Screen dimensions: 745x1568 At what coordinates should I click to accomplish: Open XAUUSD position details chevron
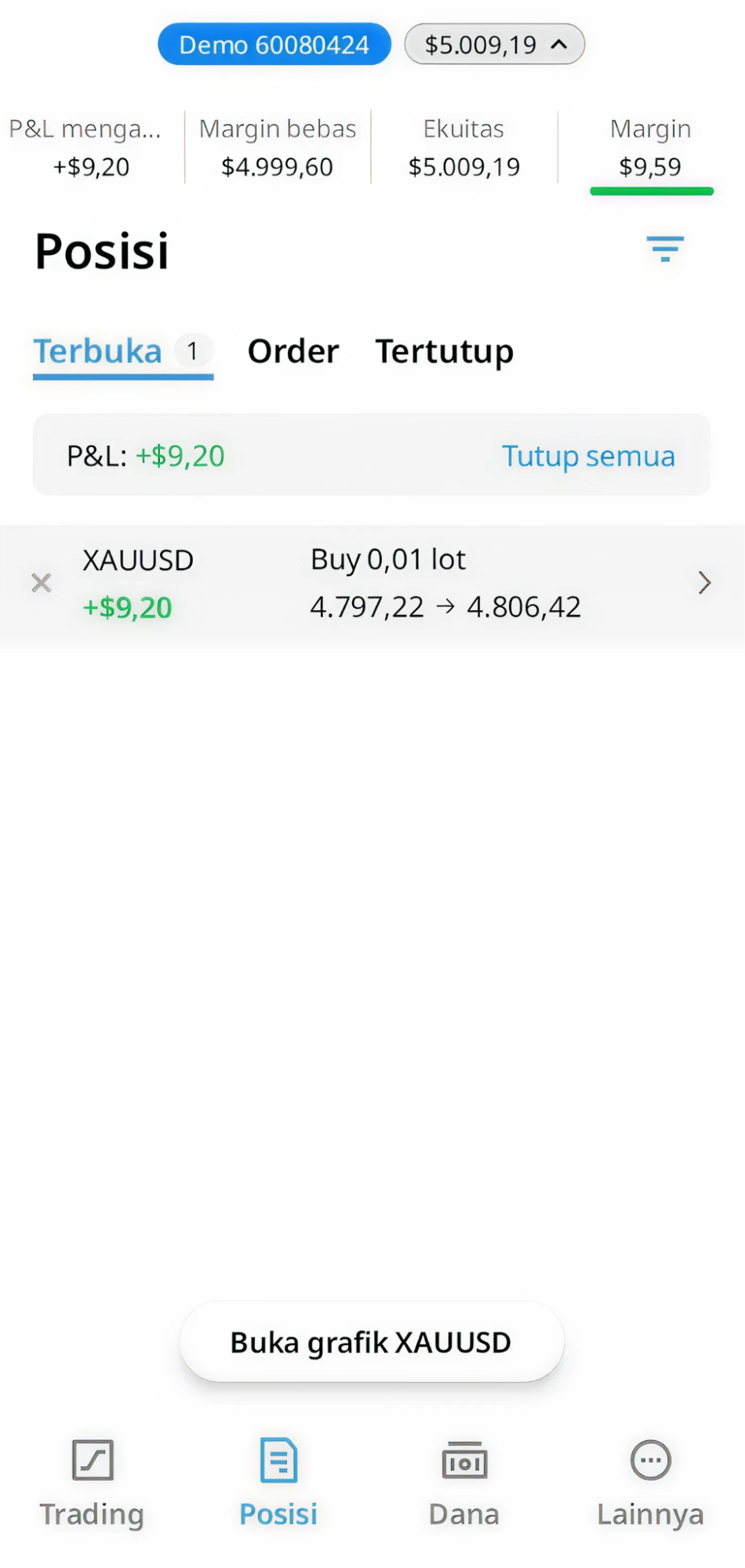[704, 583]
